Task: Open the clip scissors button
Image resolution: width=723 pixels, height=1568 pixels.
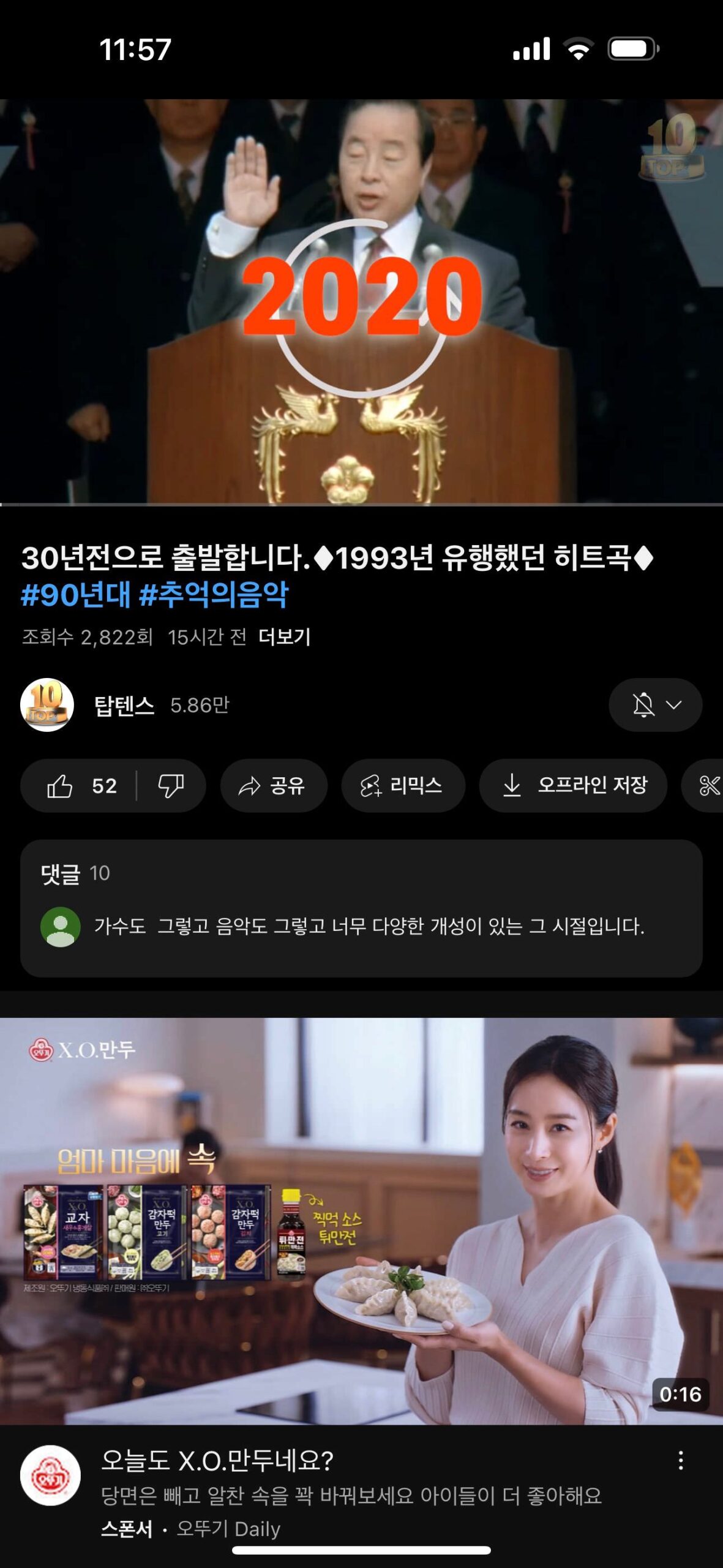Action: coord(708,786)
